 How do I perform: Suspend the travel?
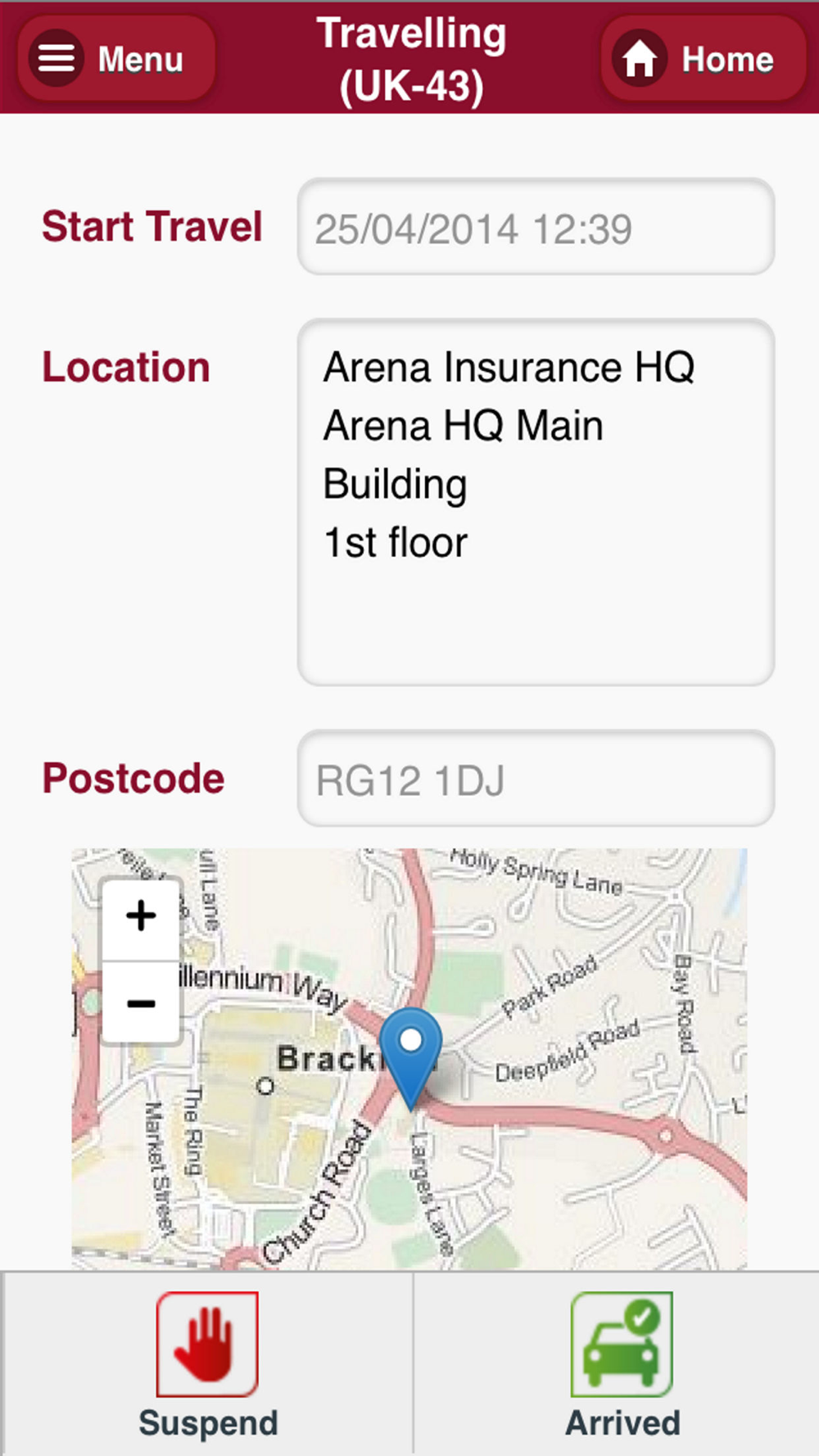pyautogui.click(x=208, y=1364)
